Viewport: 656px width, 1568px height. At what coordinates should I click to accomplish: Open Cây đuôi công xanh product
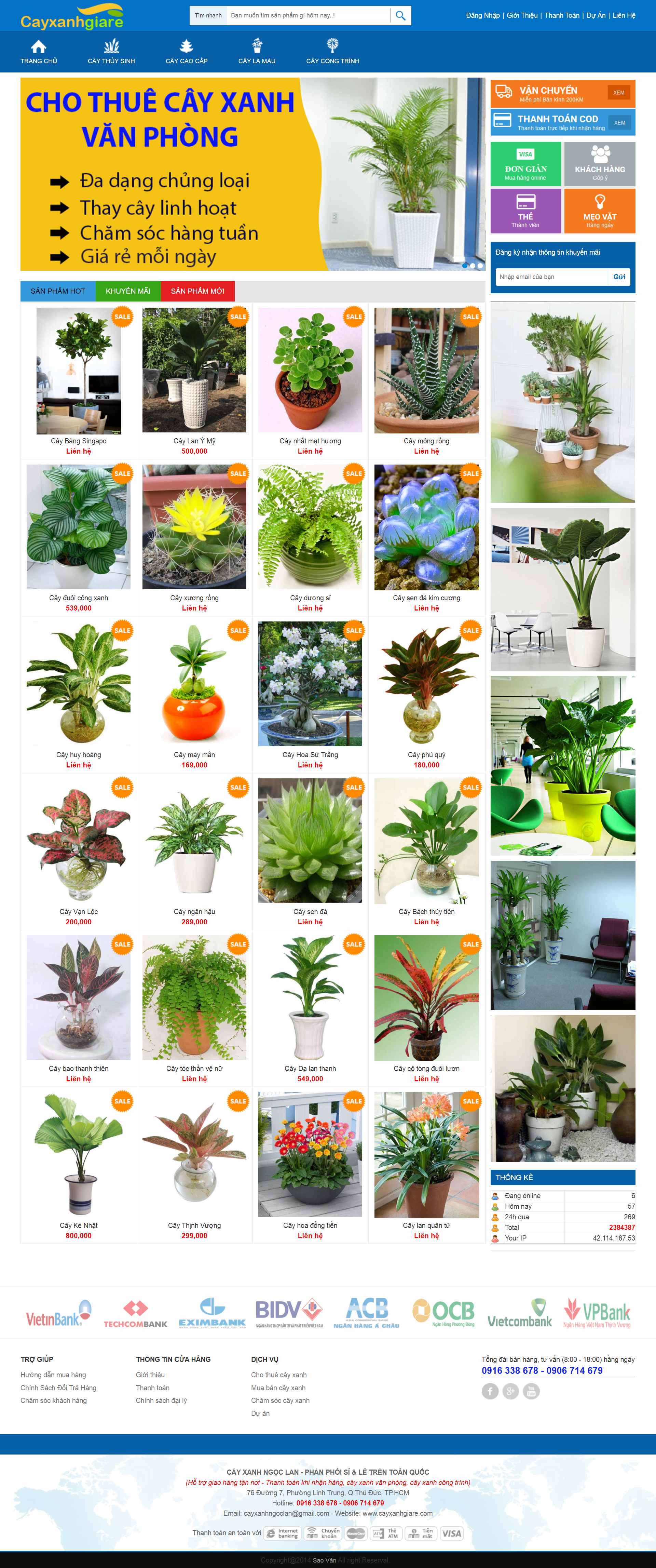click(79, 598)
